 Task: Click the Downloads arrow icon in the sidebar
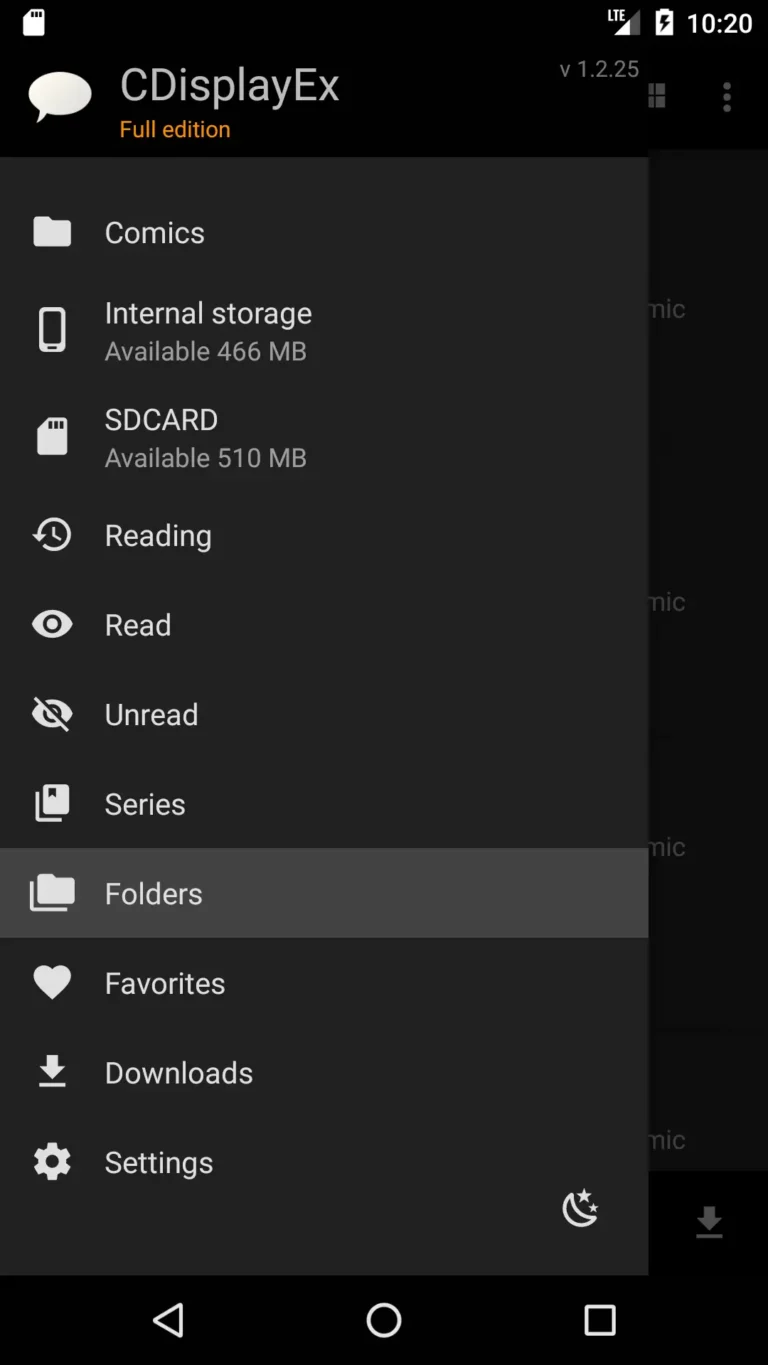[x=51, y=1072]
